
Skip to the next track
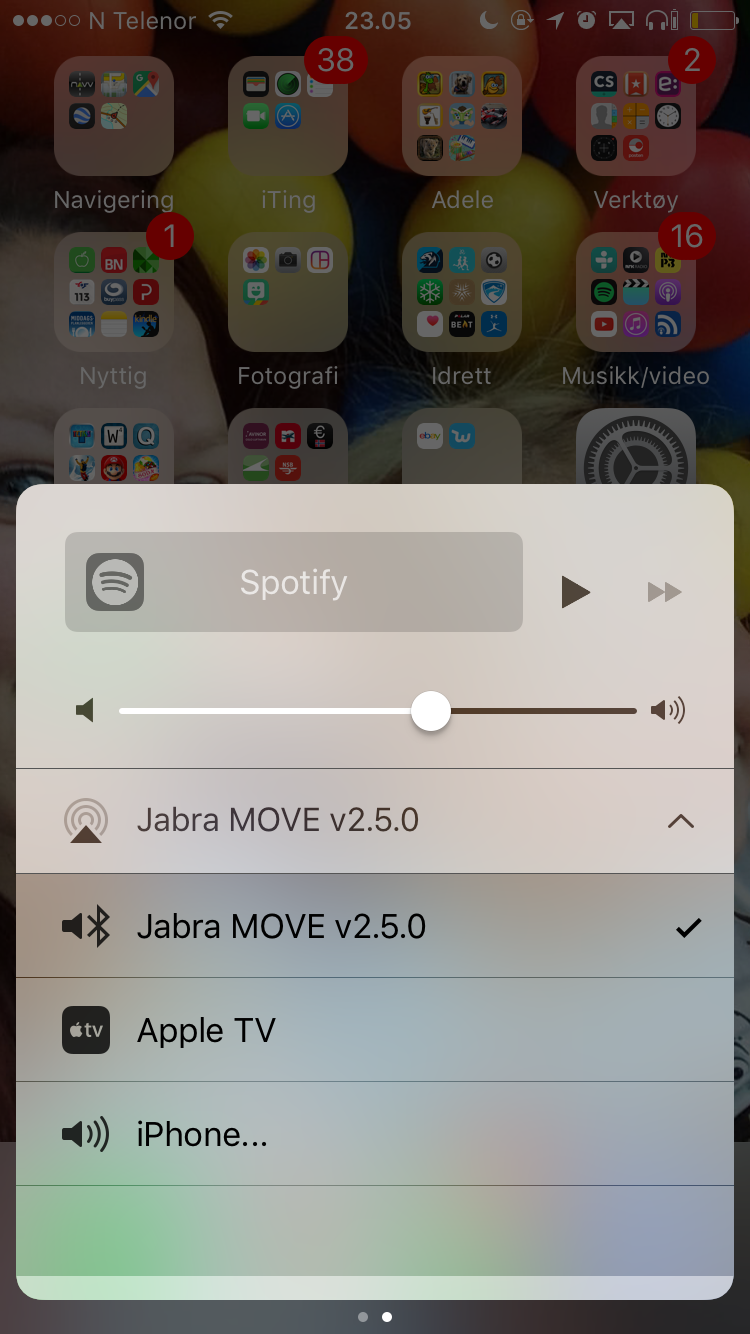664,592
